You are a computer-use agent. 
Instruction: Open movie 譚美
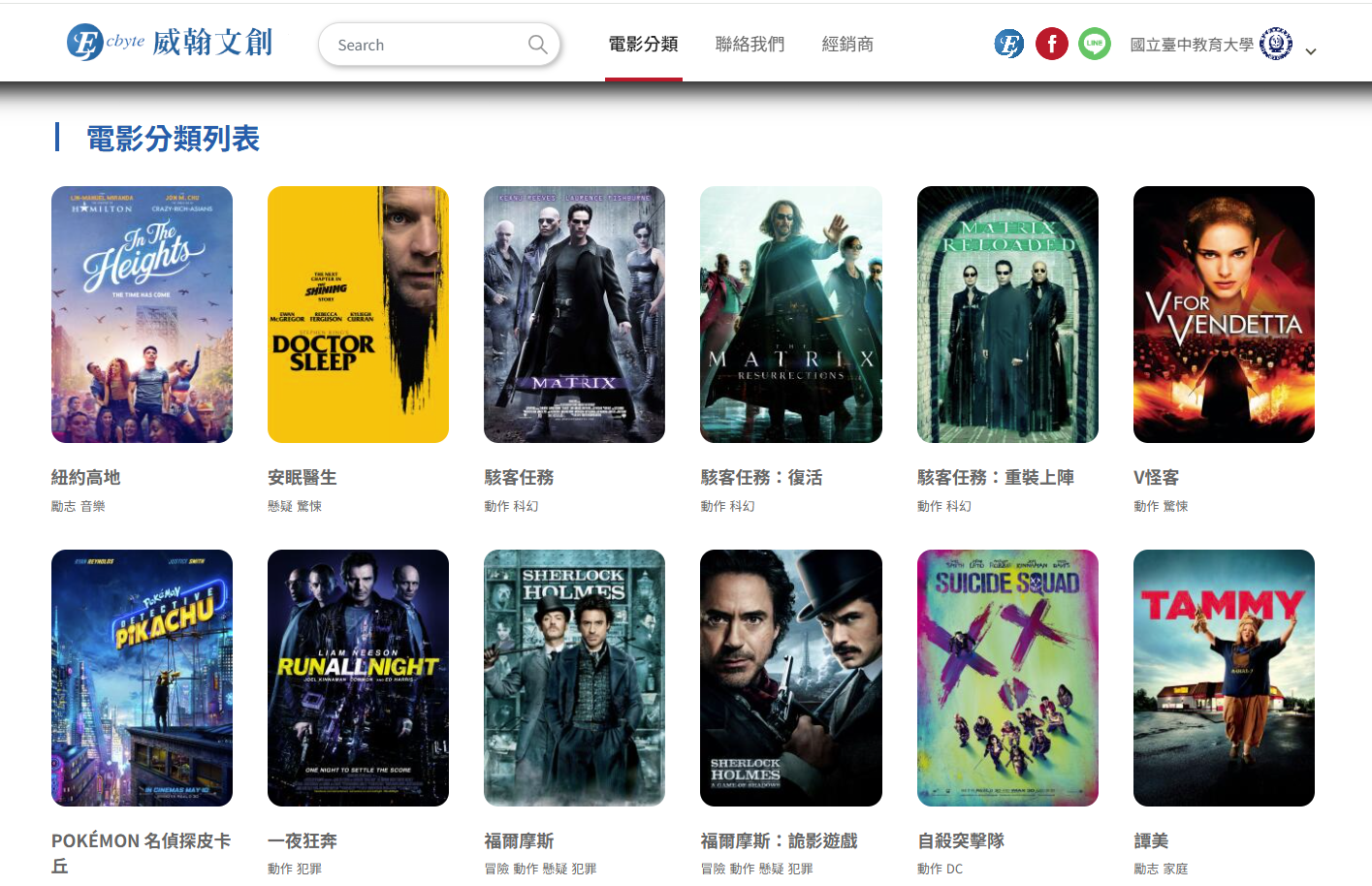tap(1224, 678)
